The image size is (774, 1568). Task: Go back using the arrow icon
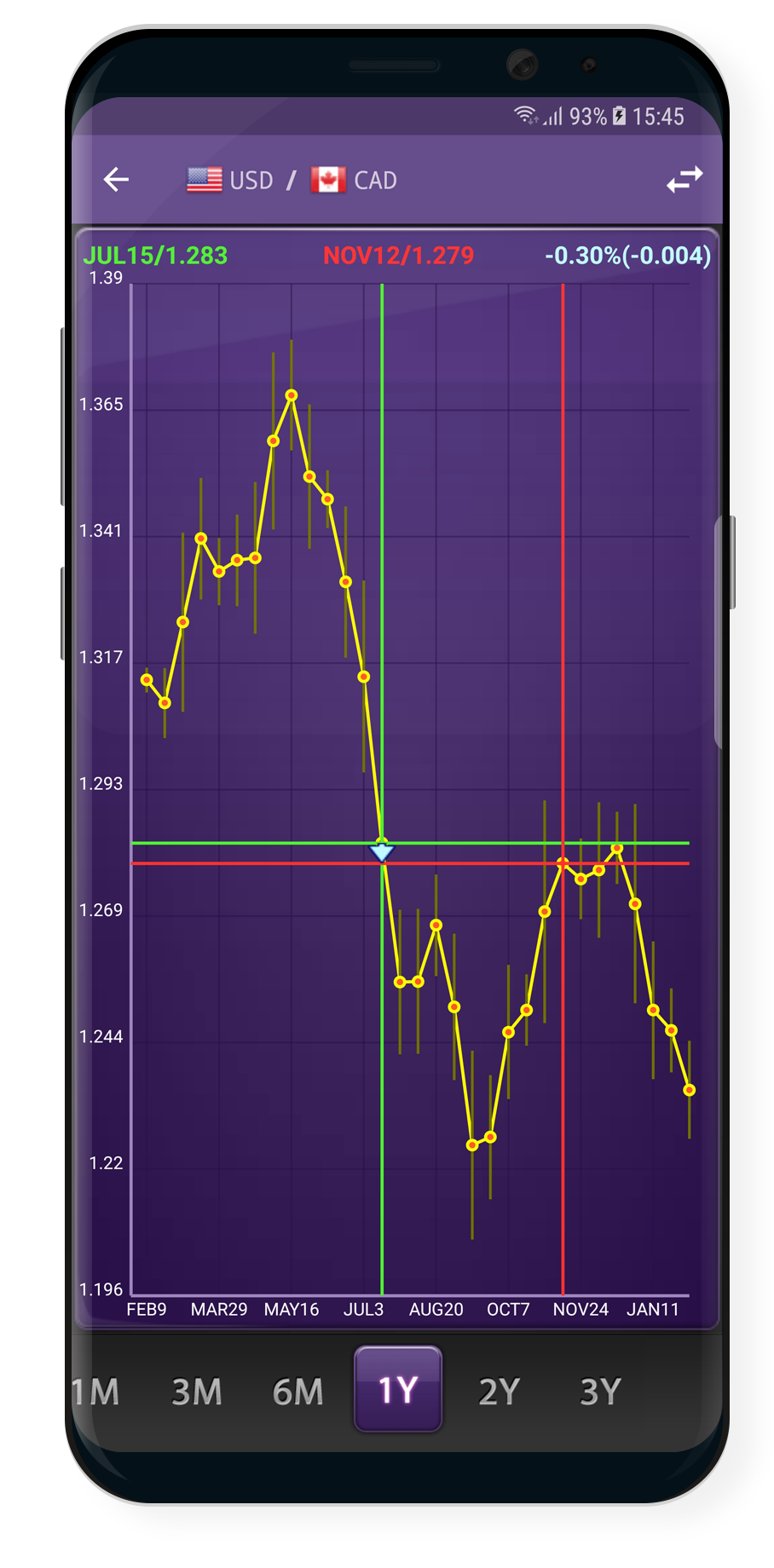pos(116,180)
